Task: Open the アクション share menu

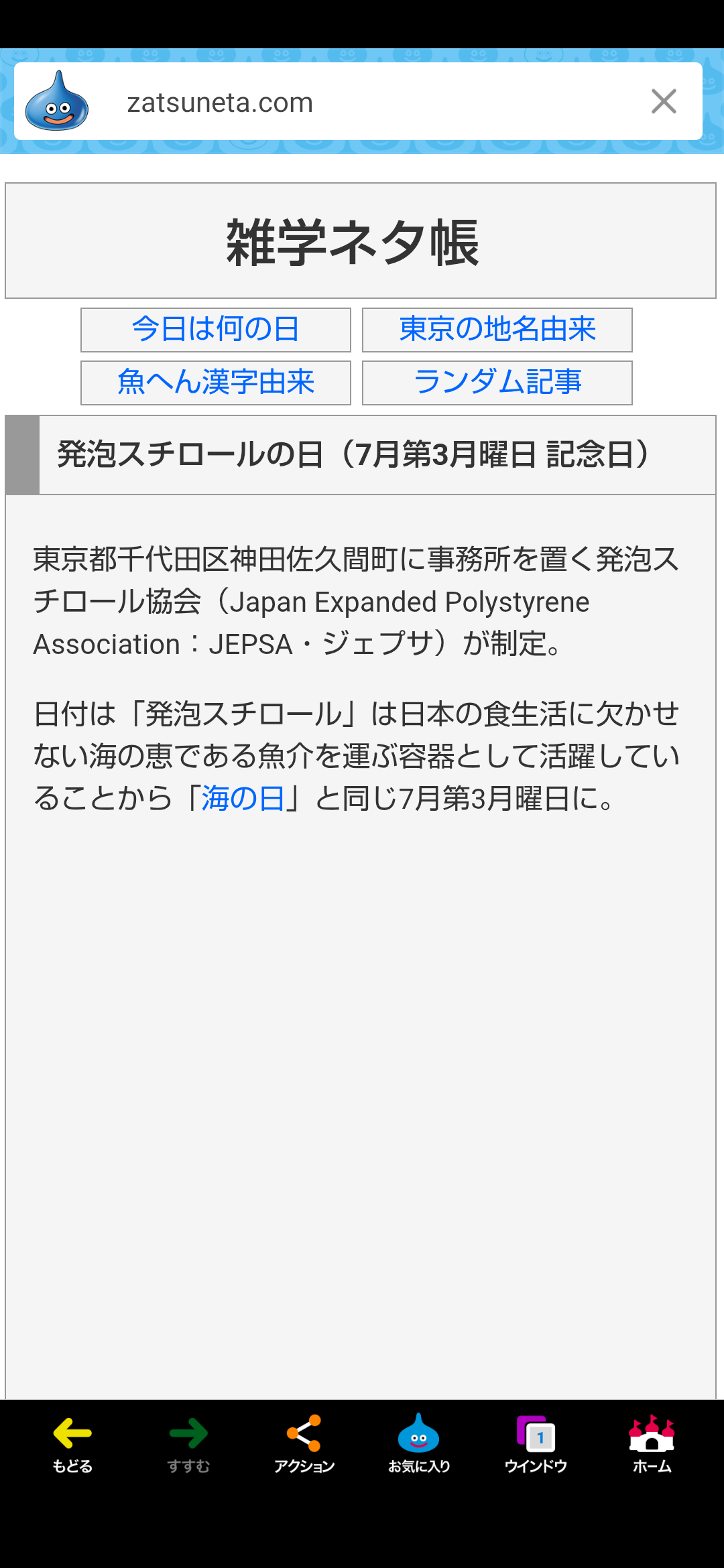Action: click(304, 1445)
